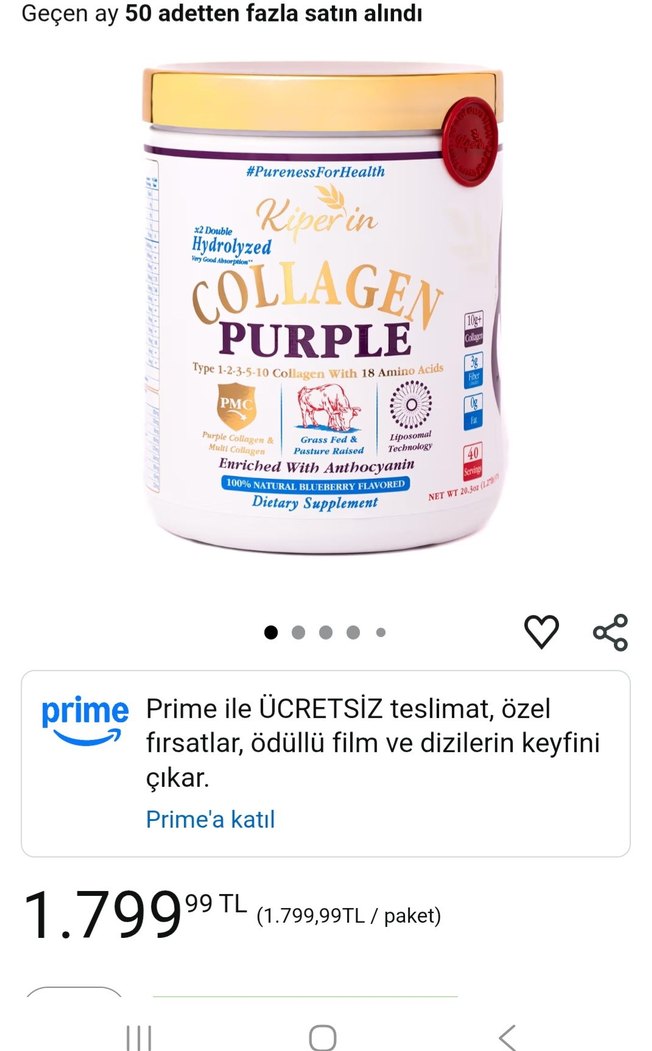The width and height of the screenshot is (652, 1051).
Task: Open the recent apps view
Action: click(x=138, y=1036)
